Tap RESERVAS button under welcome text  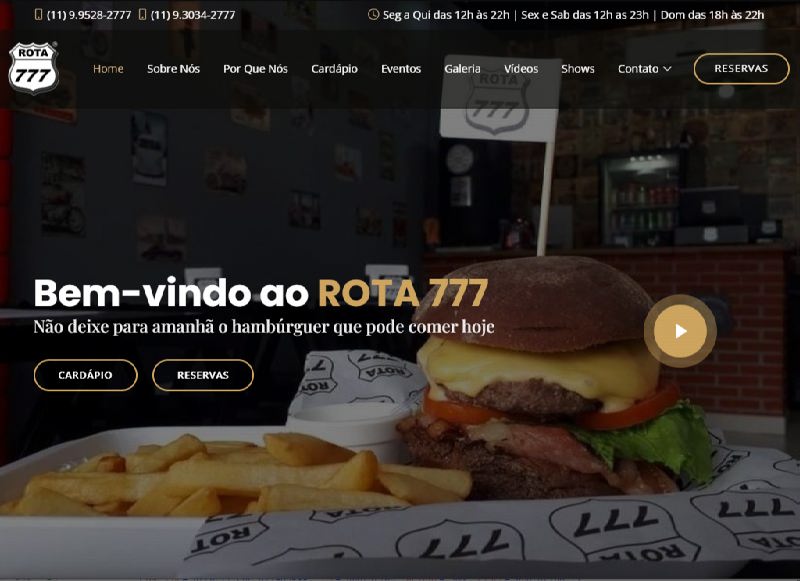point(202,375)
